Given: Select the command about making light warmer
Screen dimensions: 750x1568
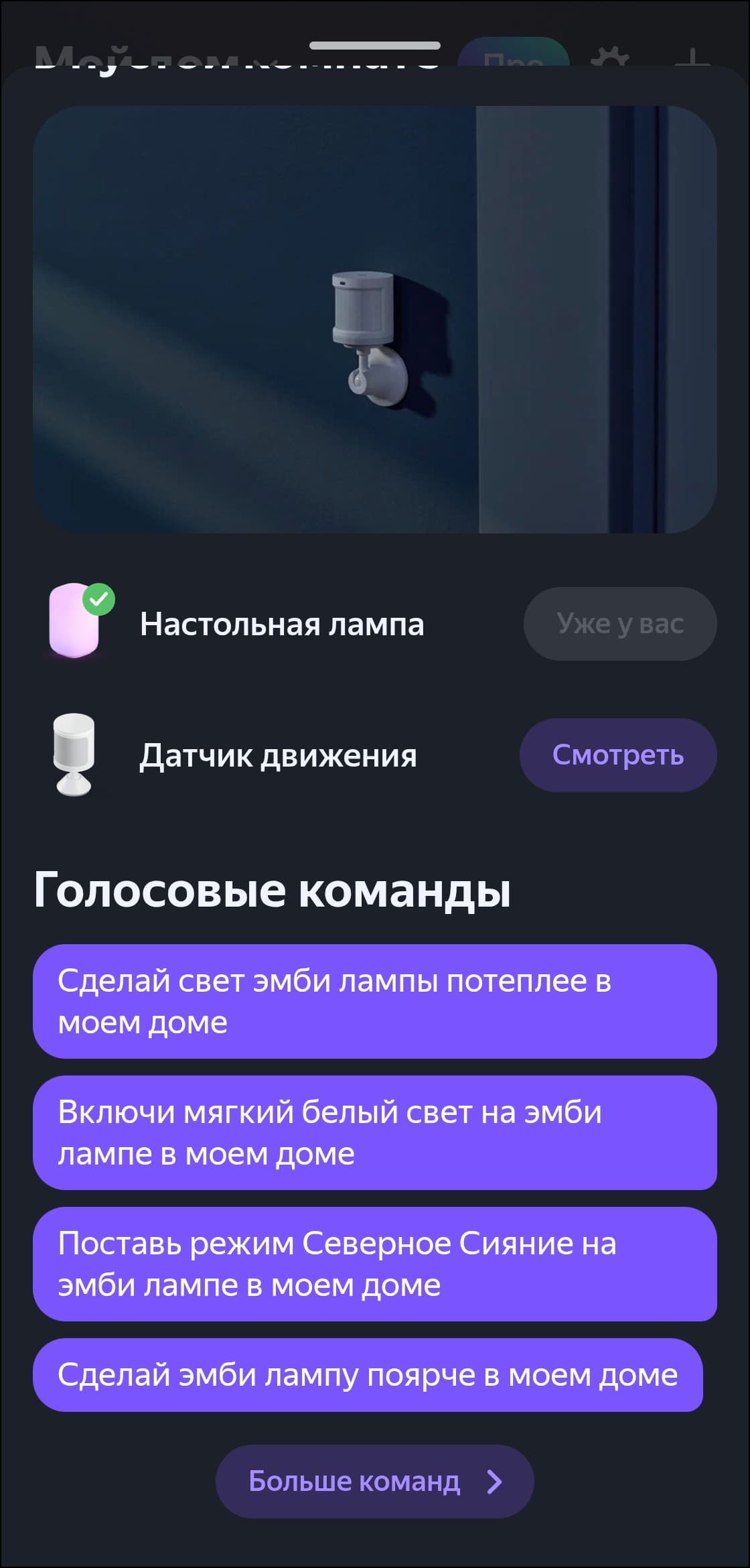Looking at the screenshot, I should click(374, 1001).
